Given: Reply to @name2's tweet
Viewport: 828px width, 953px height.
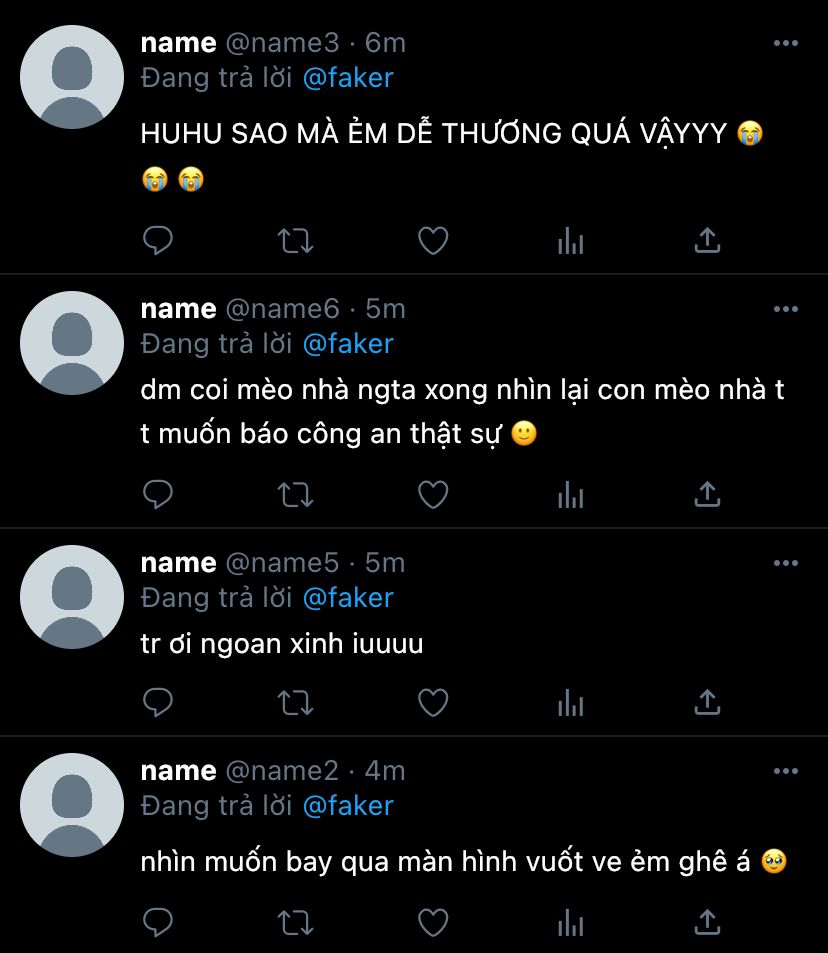Looking at the screenshot, I should [158, 922].
